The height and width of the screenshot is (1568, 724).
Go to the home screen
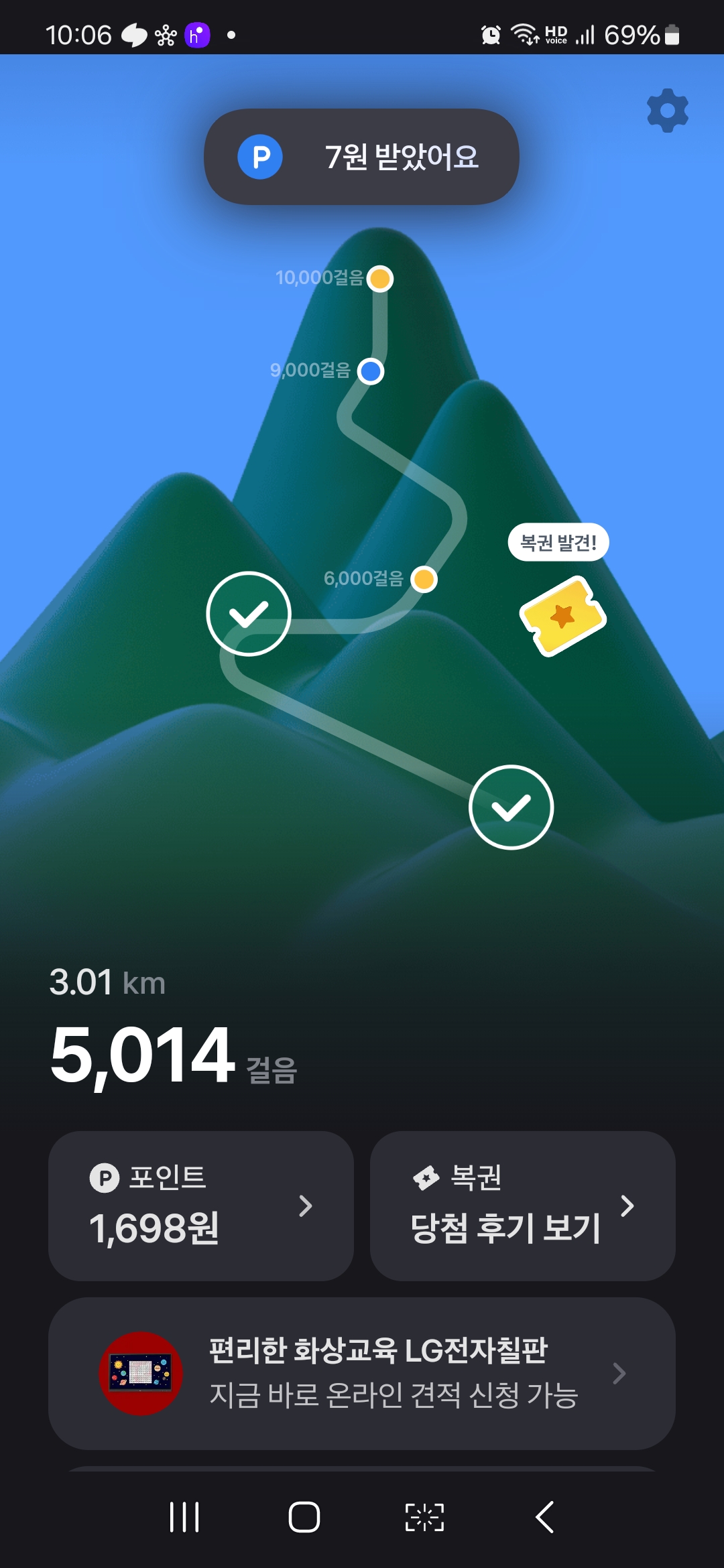304,1517
